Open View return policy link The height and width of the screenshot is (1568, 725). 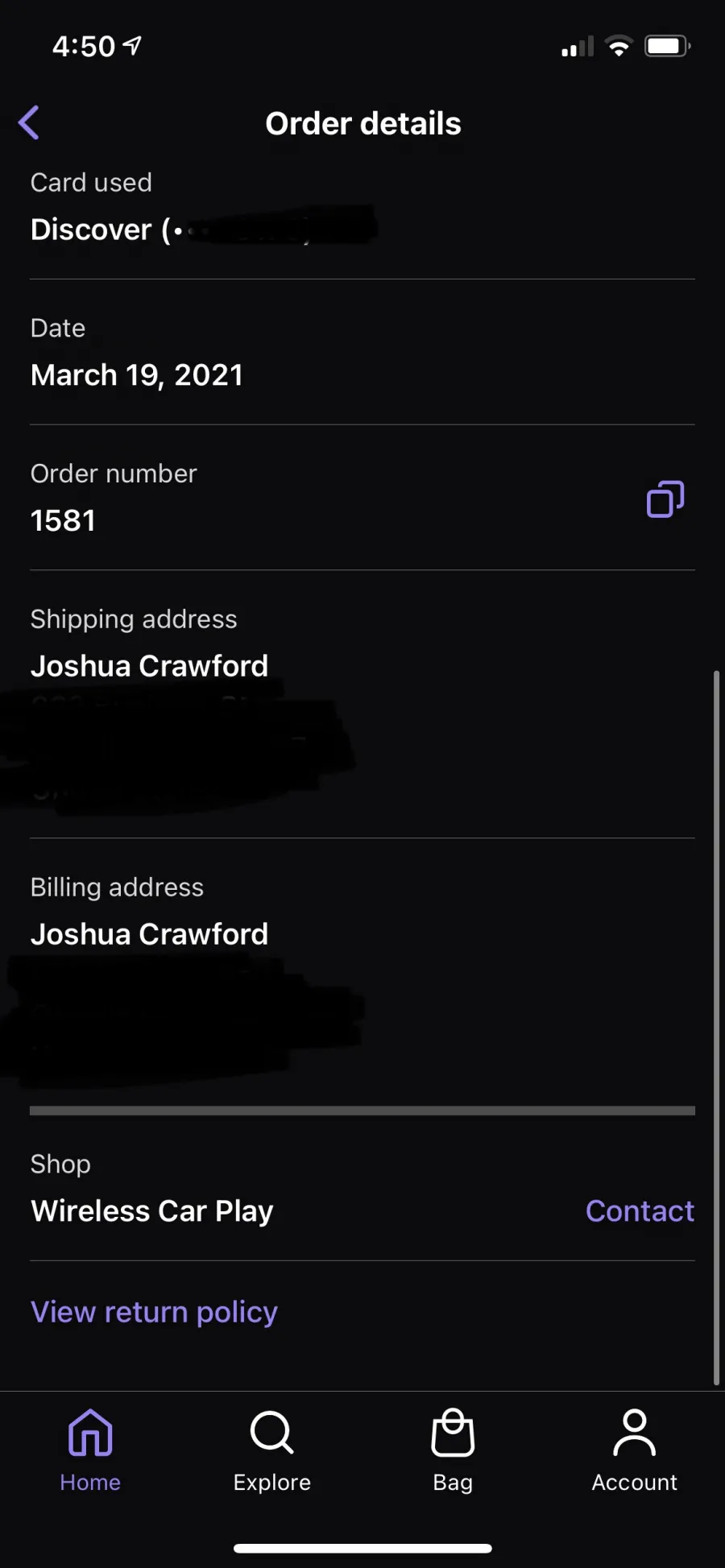point(154,1312)
